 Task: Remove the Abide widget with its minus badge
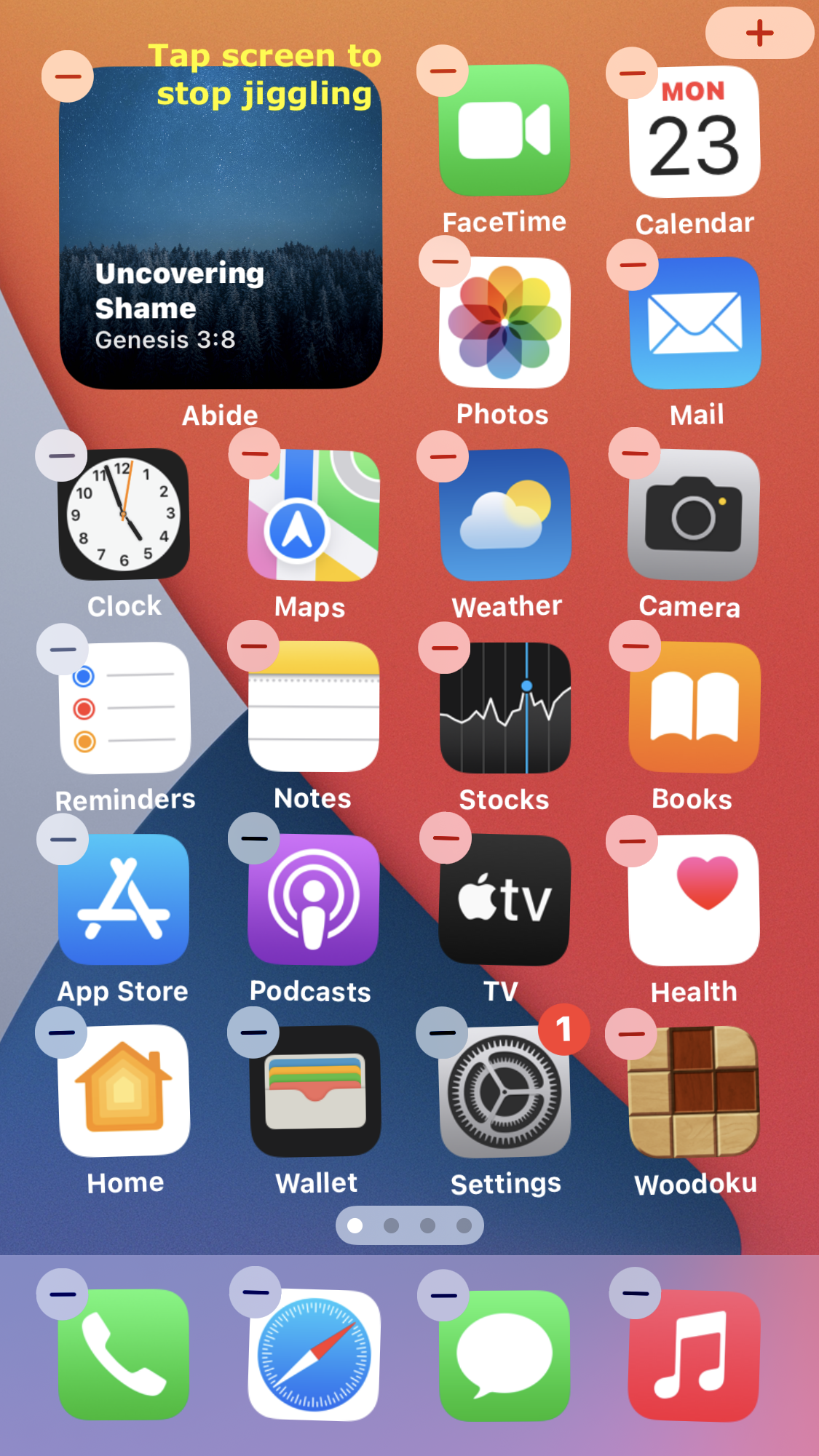(x=68, y=76)
